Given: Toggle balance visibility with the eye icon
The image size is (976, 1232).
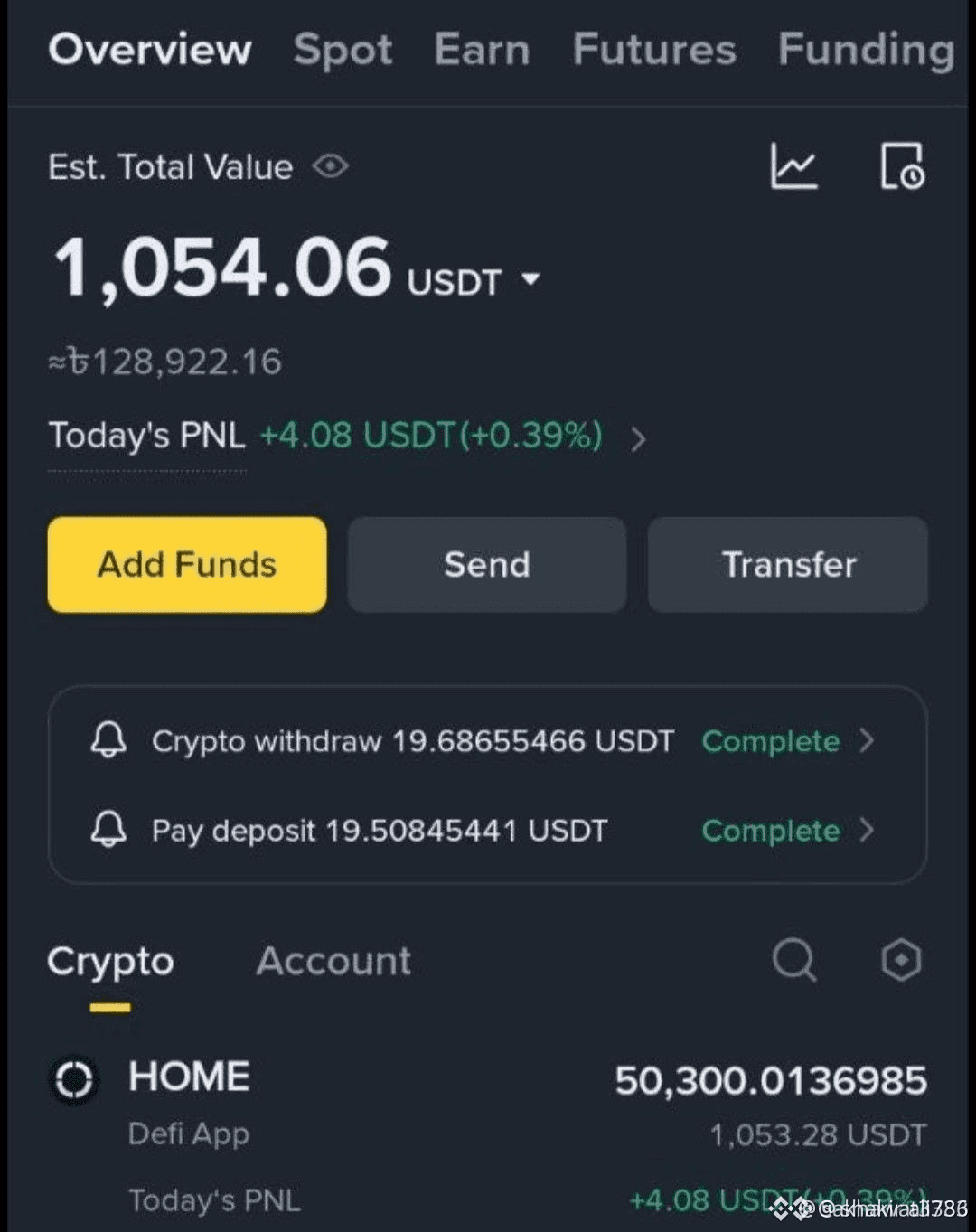Looking at the screenshot, I should 331,167.
